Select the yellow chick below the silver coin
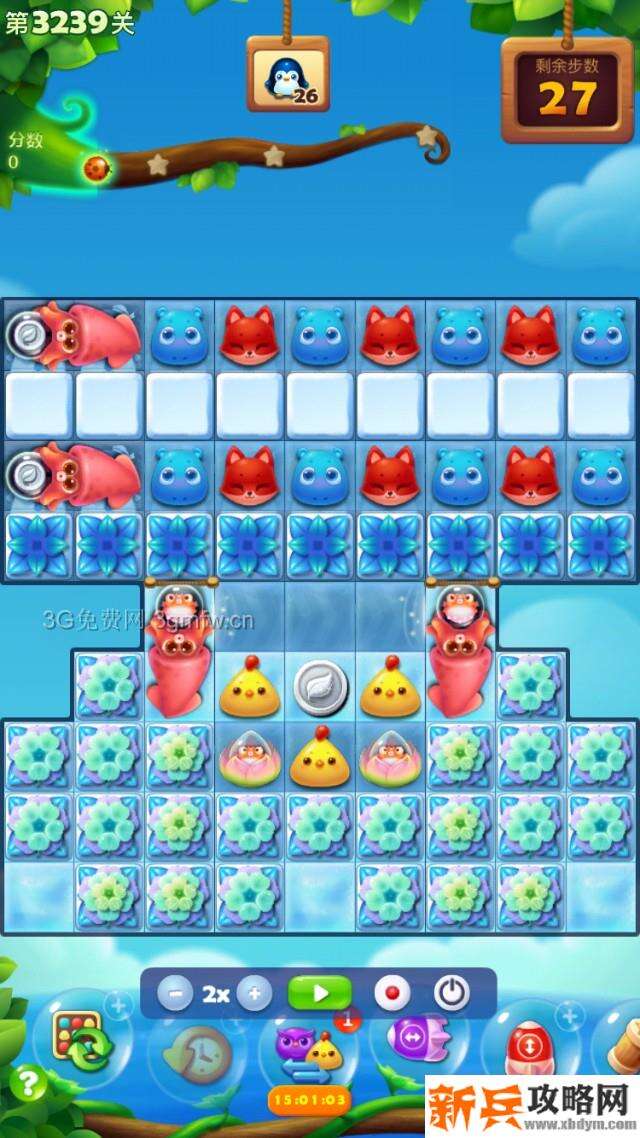 320,758
